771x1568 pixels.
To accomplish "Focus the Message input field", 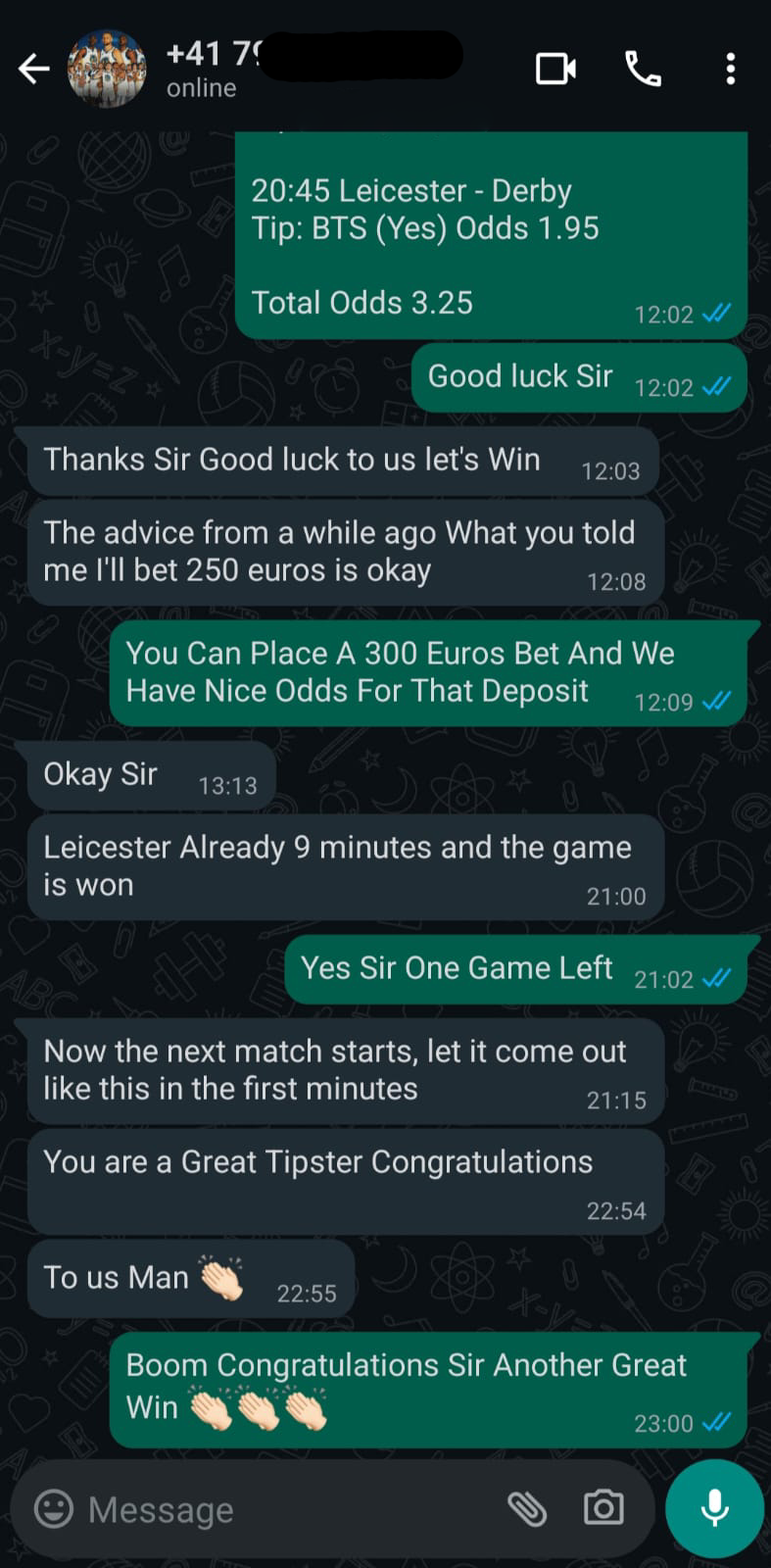I will click(x=284, y=1509).
